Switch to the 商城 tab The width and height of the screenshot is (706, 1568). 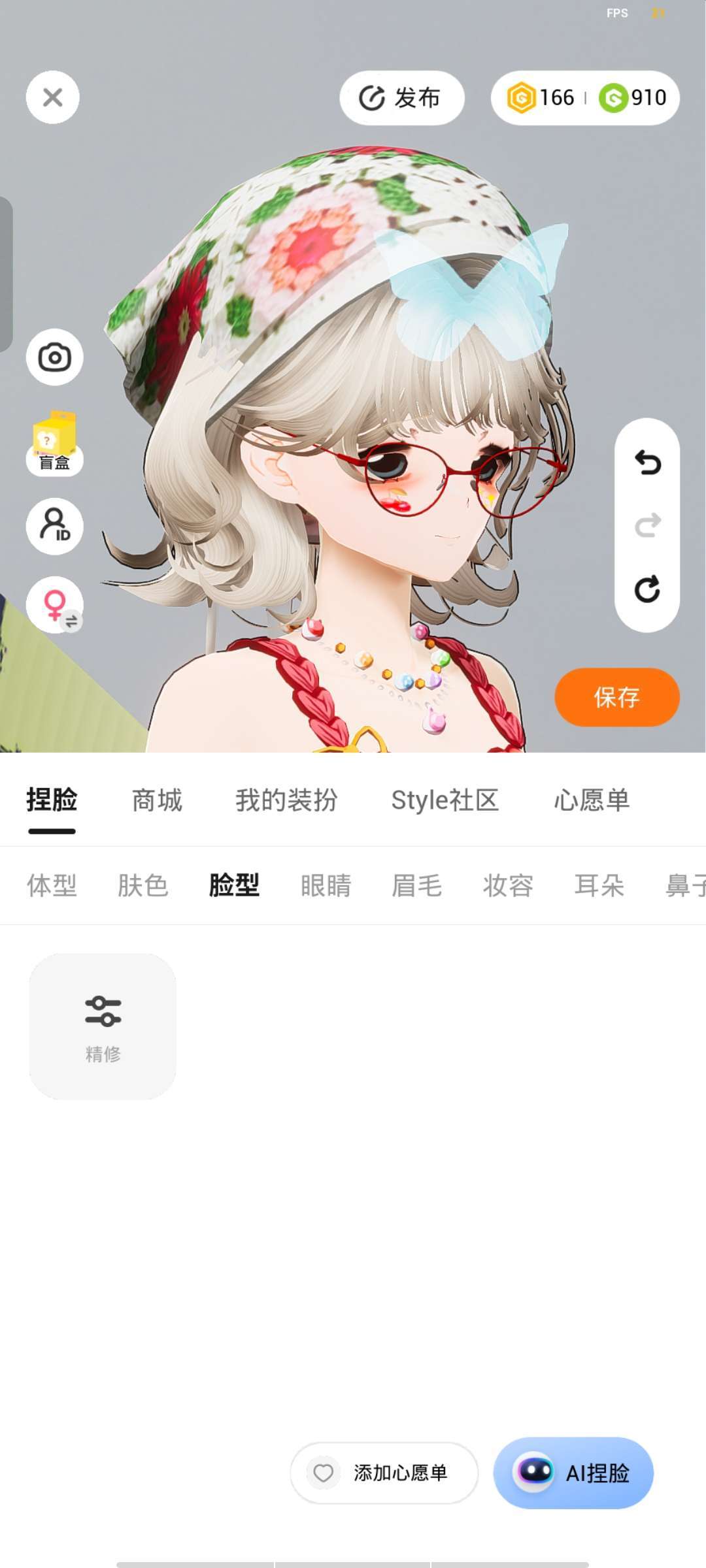tap(157, 800)
